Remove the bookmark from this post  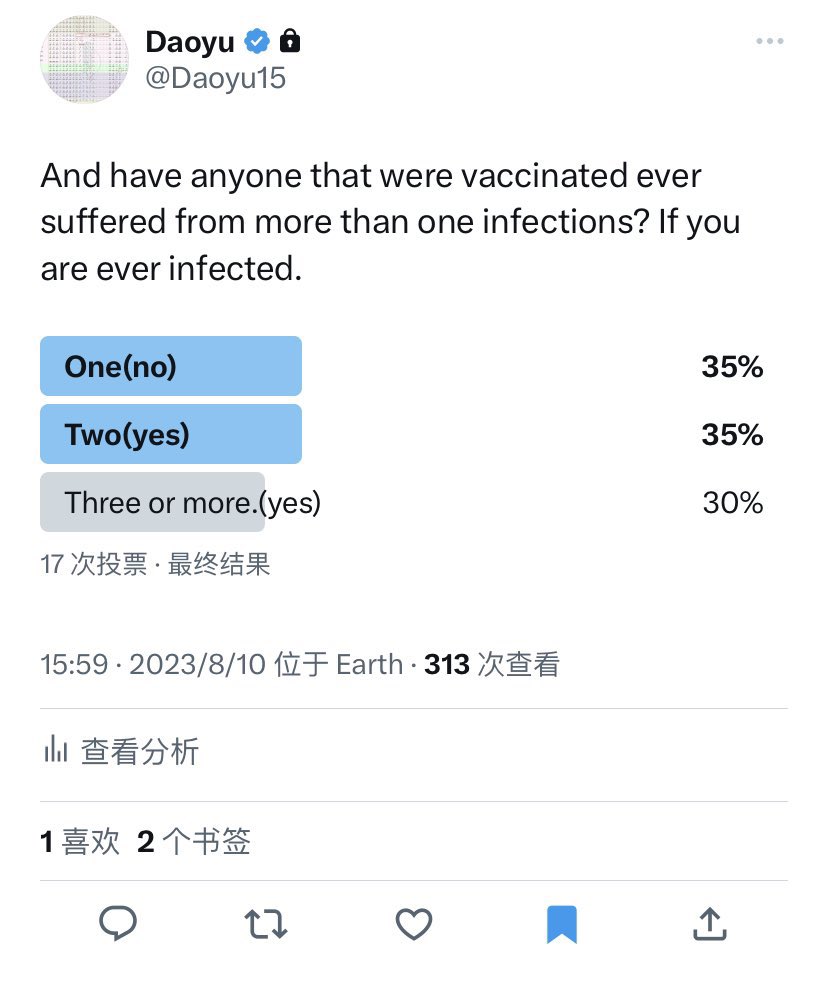tap(562, 924)
